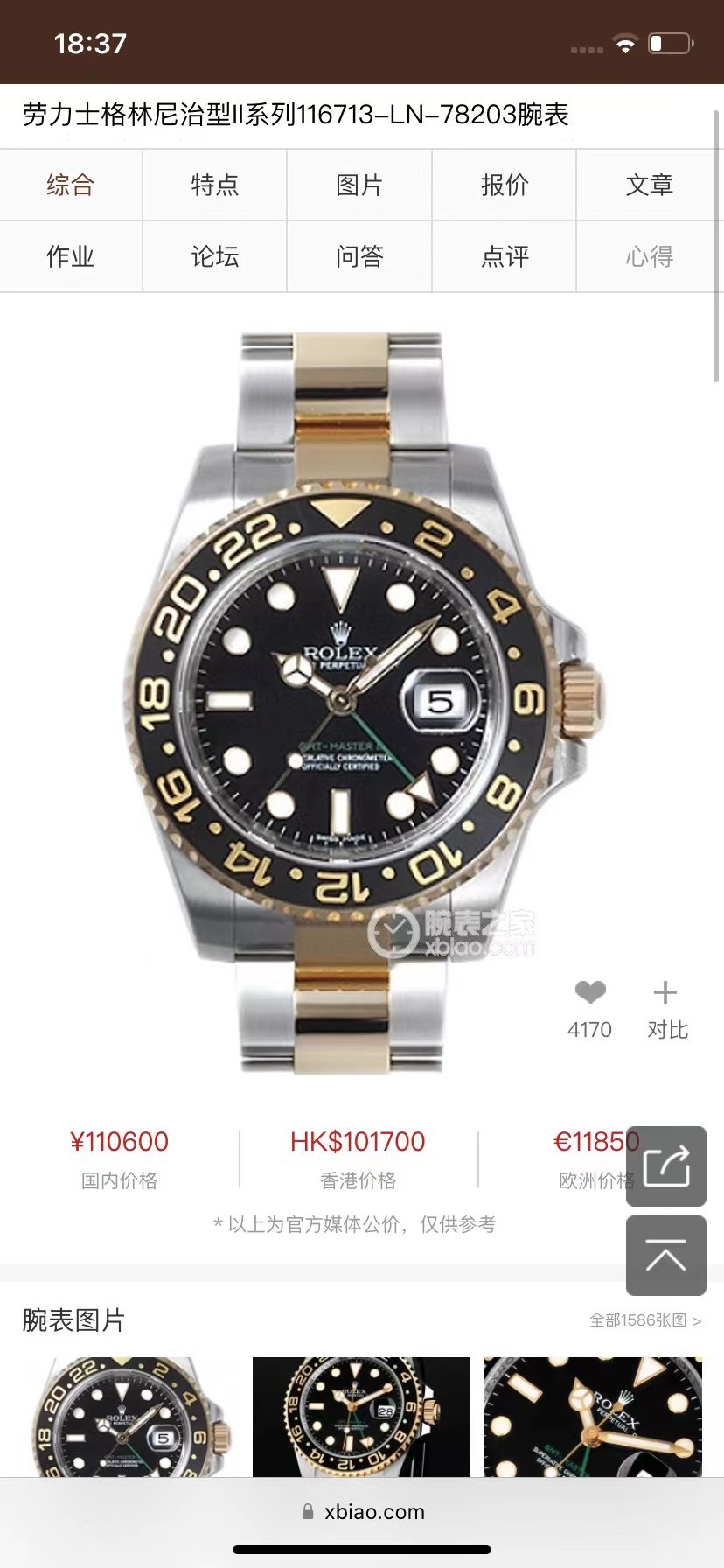The height and width of the screenshot is (1568, 724).
Task: Select the 文章 tab
Action: click(650, 185)
